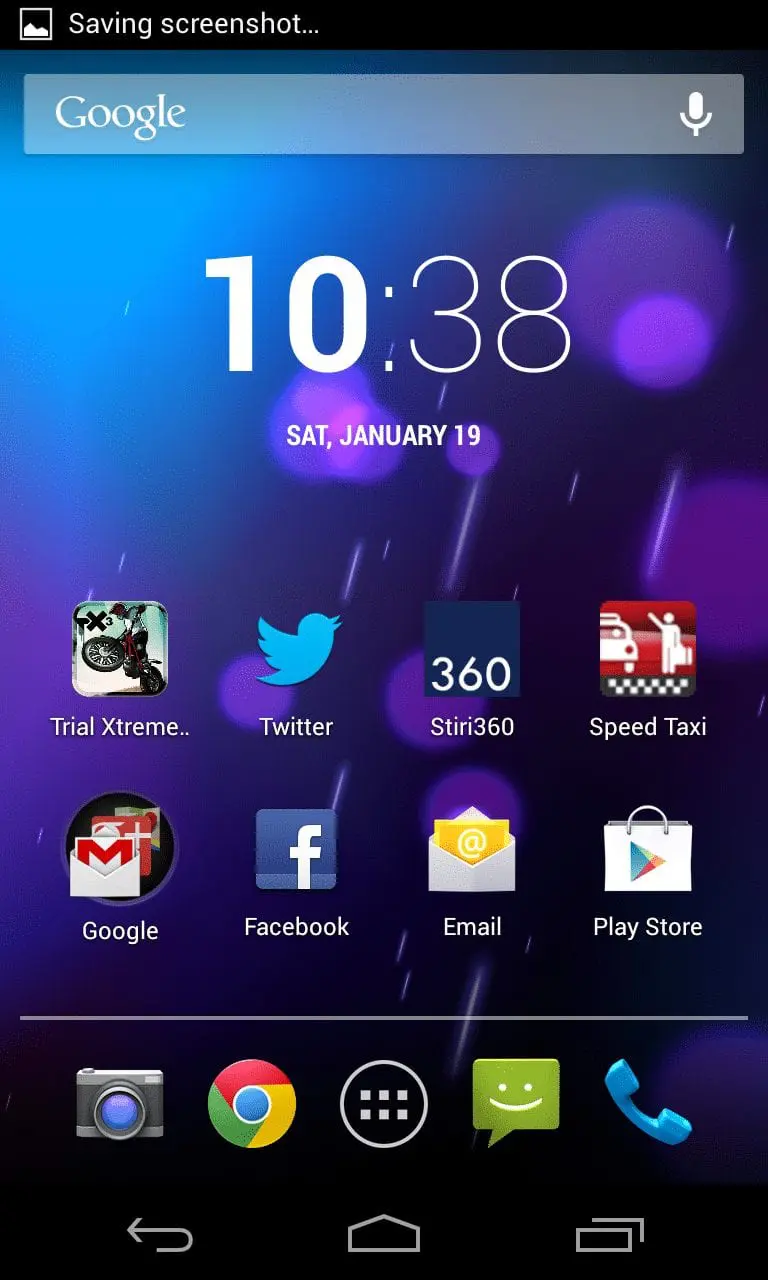Launch the Play Store

648,868
